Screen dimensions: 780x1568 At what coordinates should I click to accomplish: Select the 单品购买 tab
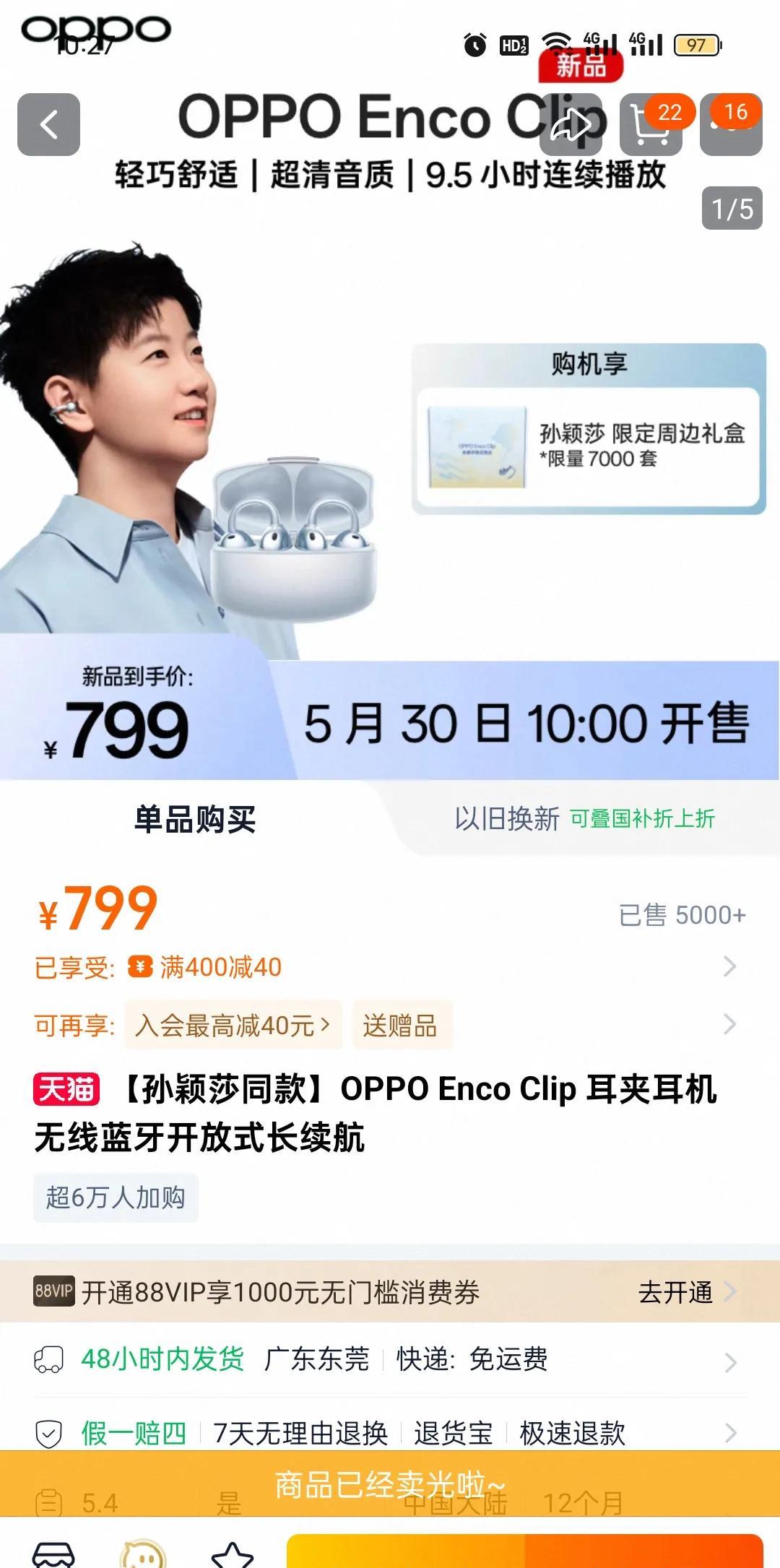point(195,819)
